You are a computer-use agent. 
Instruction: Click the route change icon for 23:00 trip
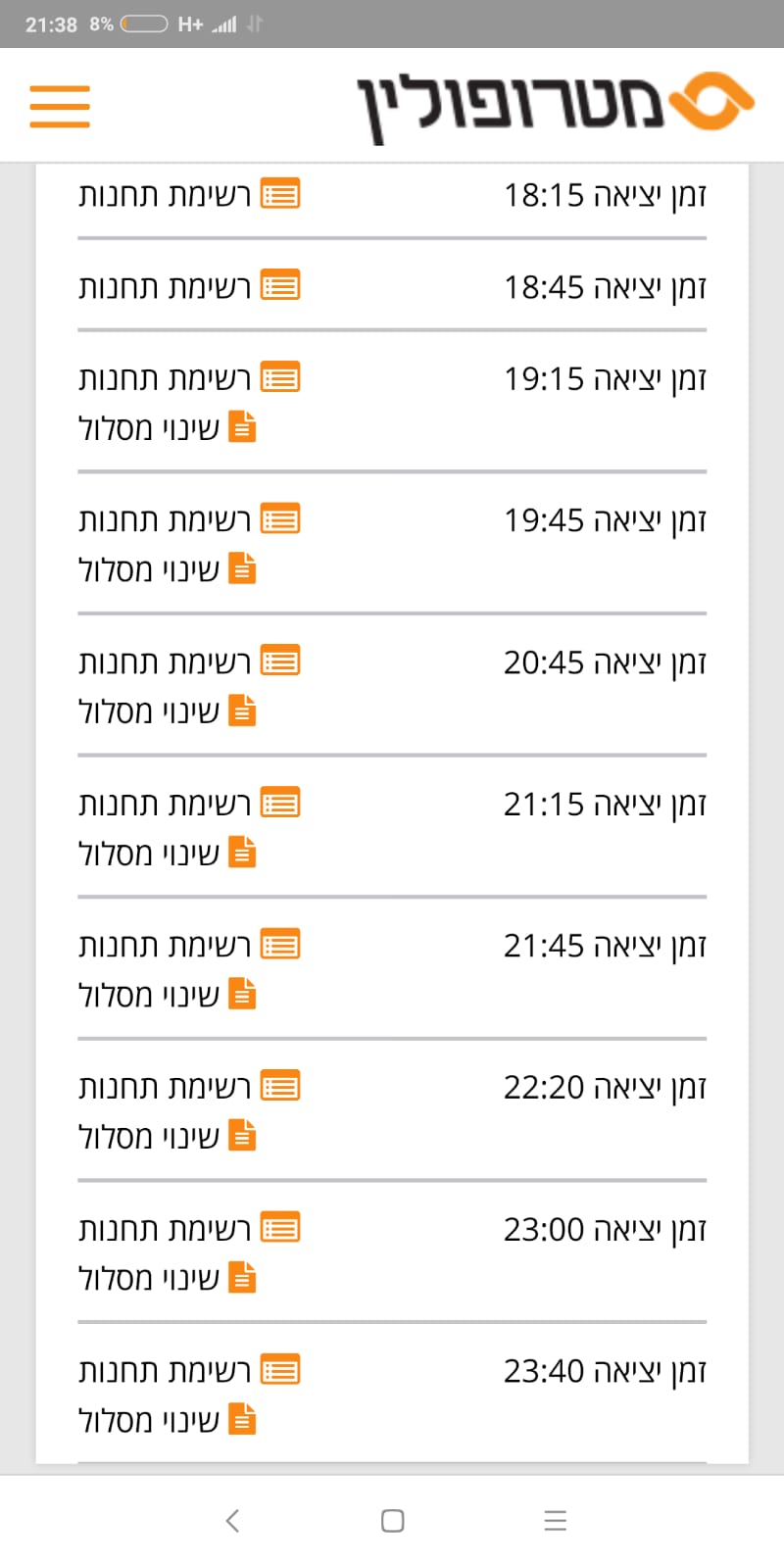(243, 1276)
